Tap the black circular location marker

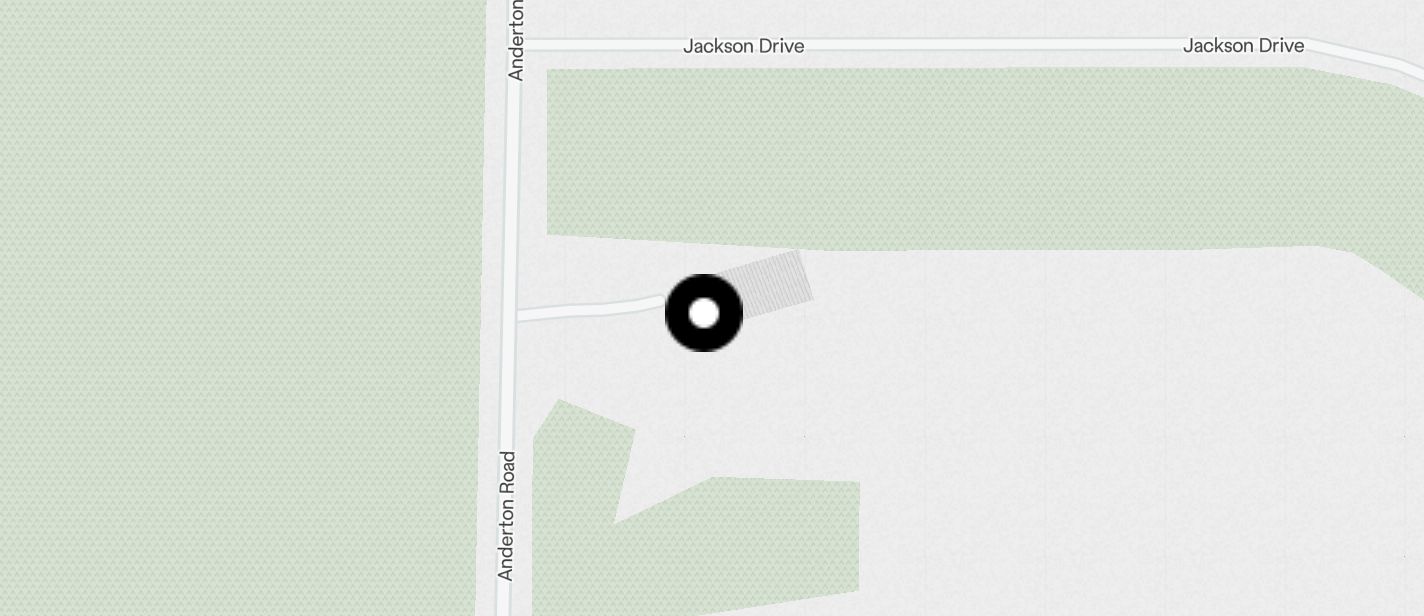tap(704, 313)
